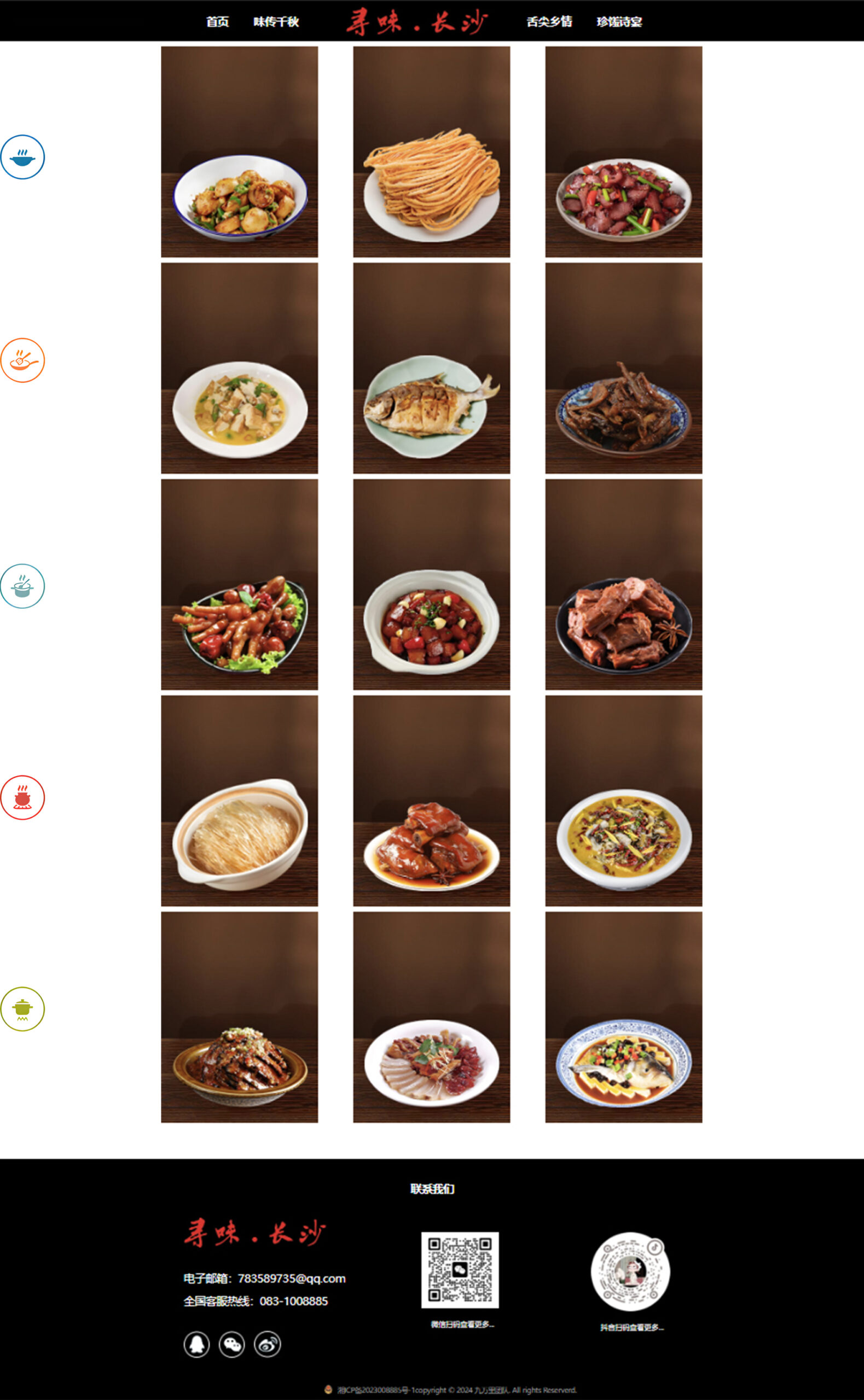This screenshot has width=864, height=1400.
Task: Open the chicken feet dish tile
Action: tap(240, 584)
